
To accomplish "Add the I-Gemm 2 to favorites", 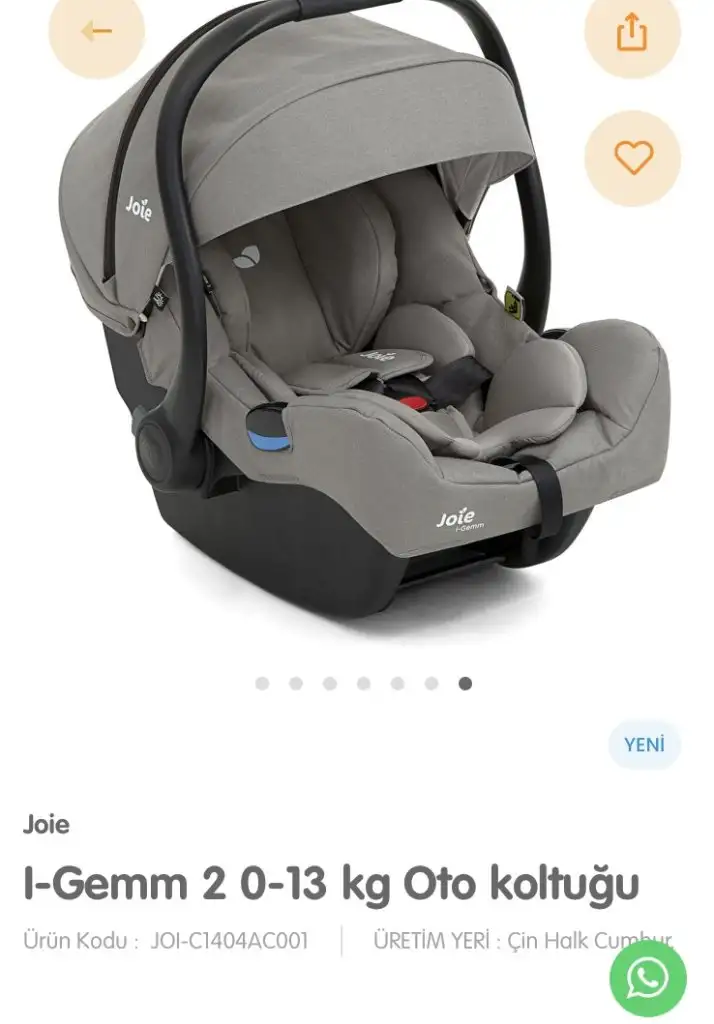I will coord(632,158).
